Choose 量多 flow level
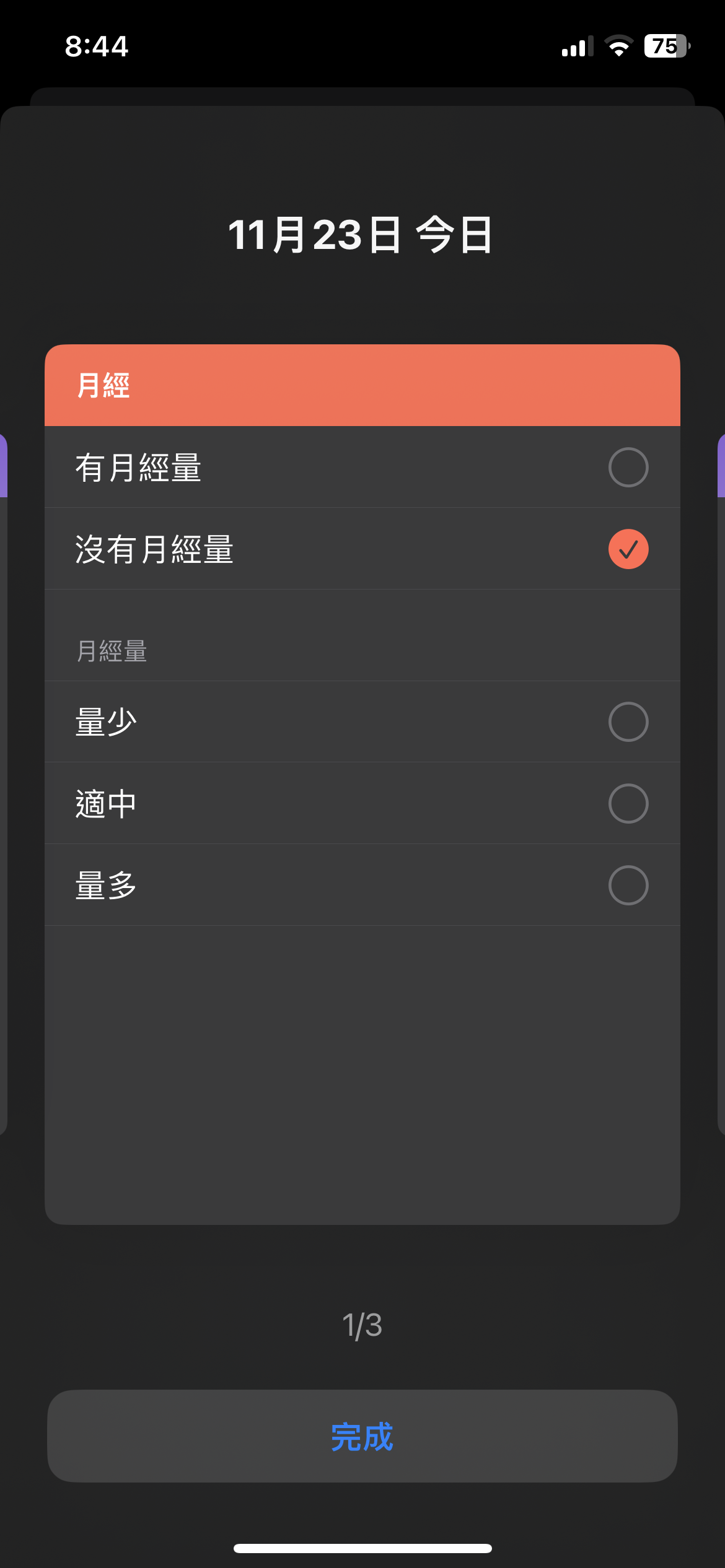The height and width of the screenshot is (1568, 725). [628, 885]
